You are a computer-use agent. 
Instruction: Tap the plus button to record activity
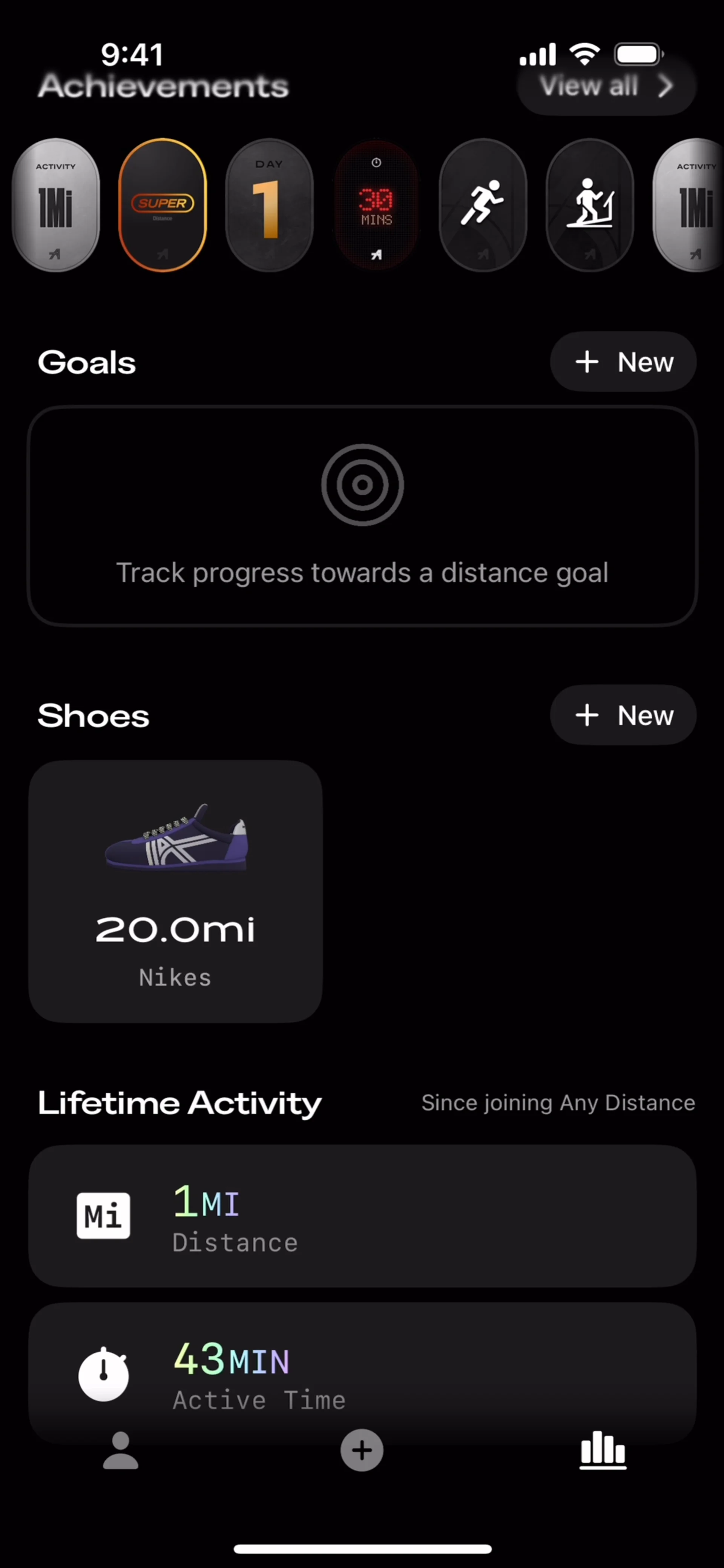(362, 1450)
